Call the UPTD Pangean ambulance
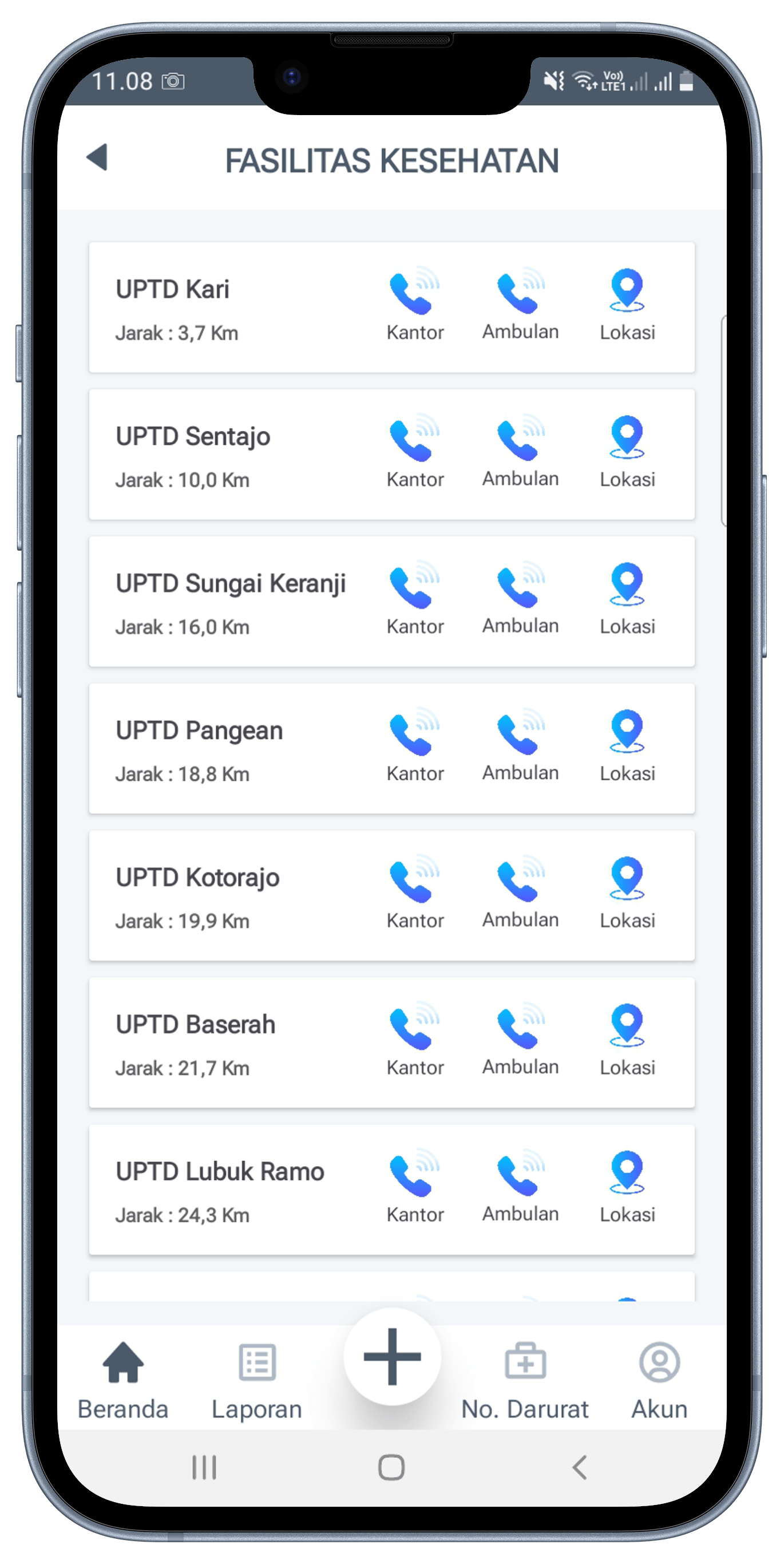The height and width of the screenshot is (1564, 784). tap(520, 744)
